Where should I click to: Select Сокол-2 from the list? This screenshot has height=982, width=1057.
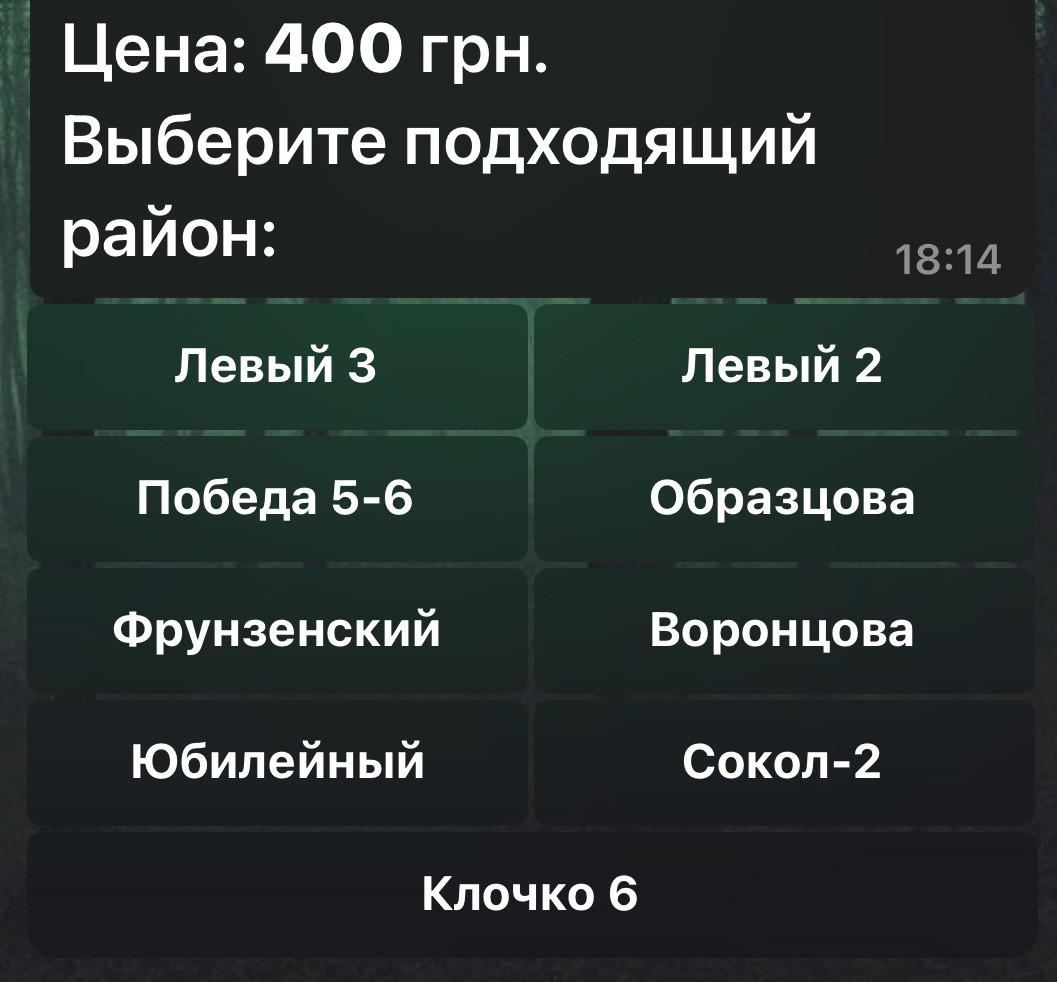coord(784,763)
